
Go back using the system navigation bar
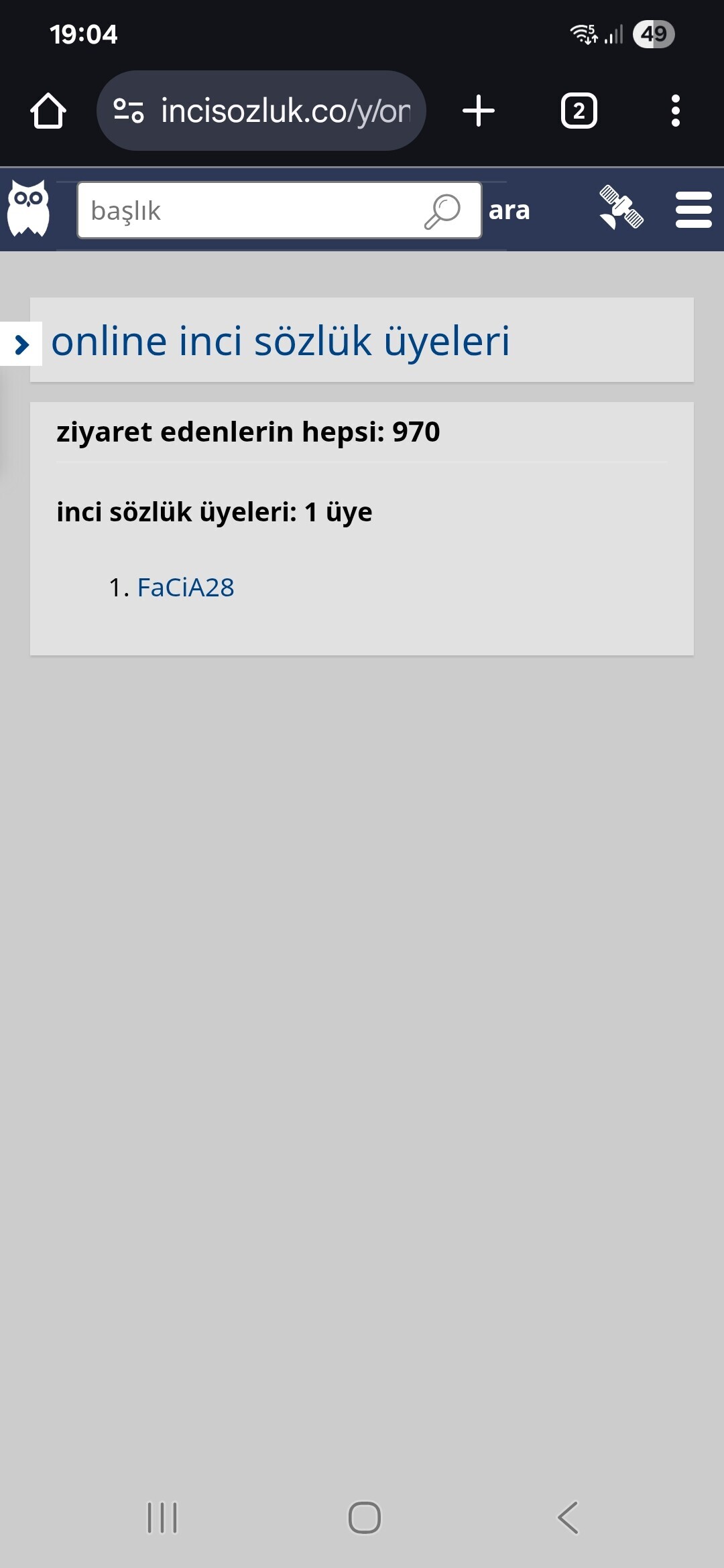[568, 1517]
